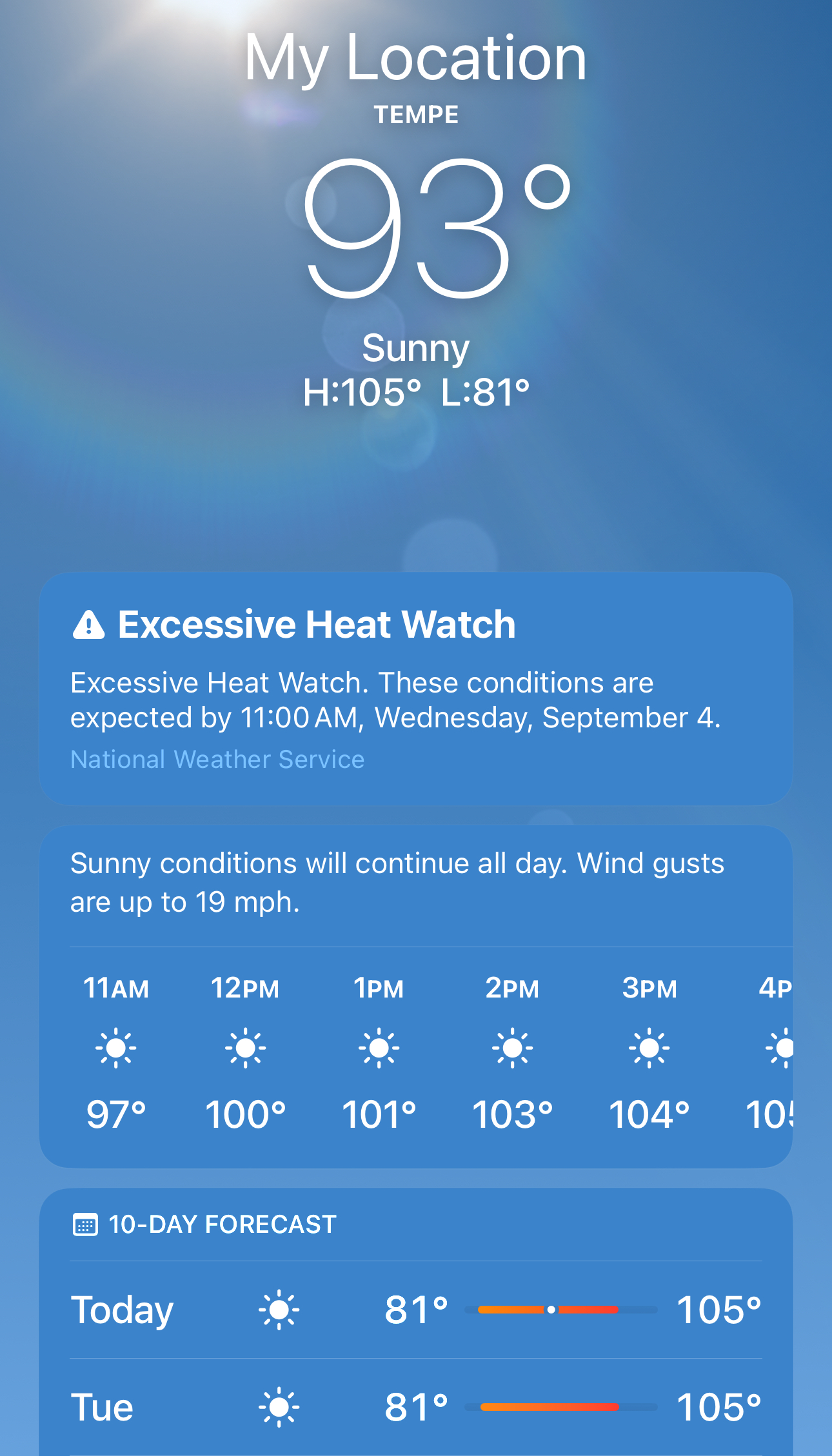Viewport: 832px width, 1456px height.
Task: Open Today's forecast row
Action: point(415,1310)
